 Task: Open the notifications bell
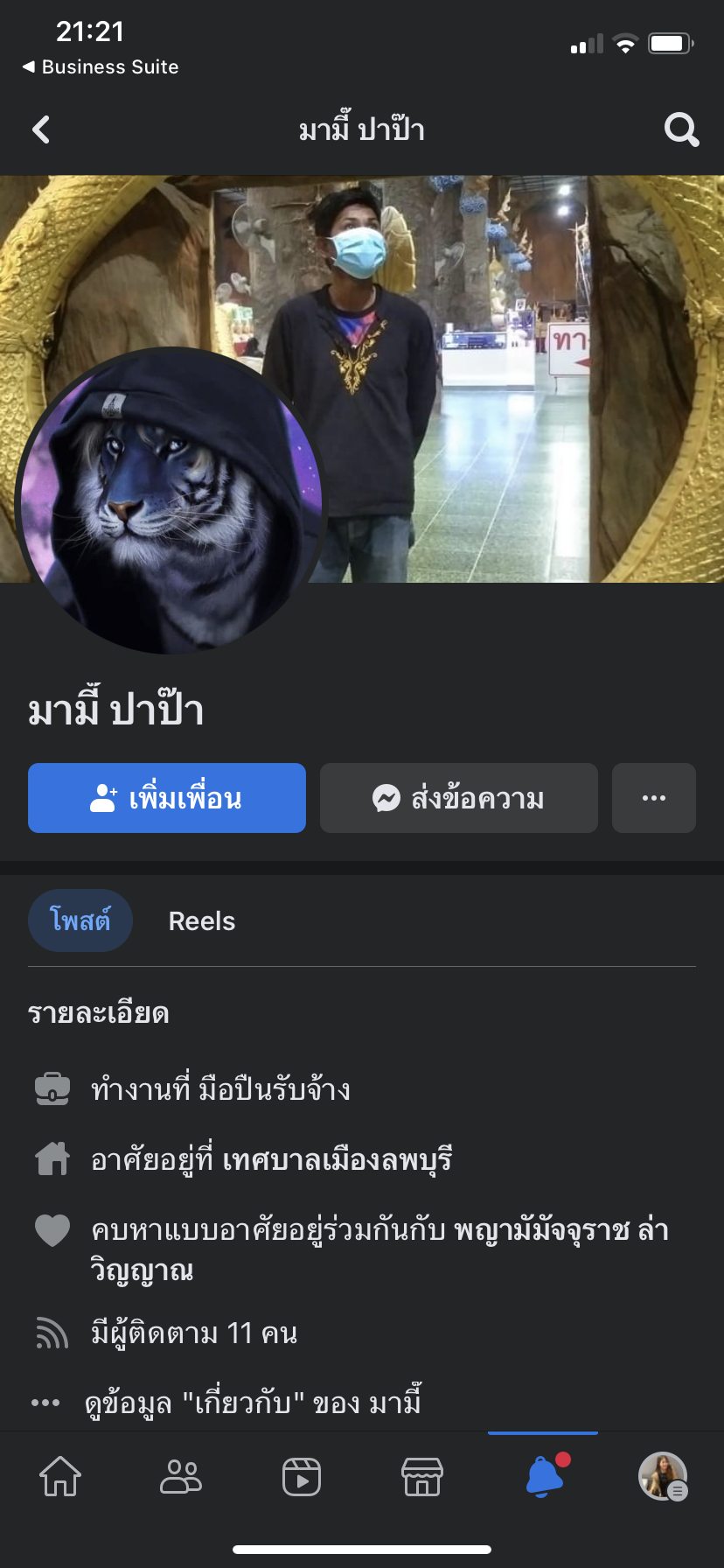click(544, 1477)
